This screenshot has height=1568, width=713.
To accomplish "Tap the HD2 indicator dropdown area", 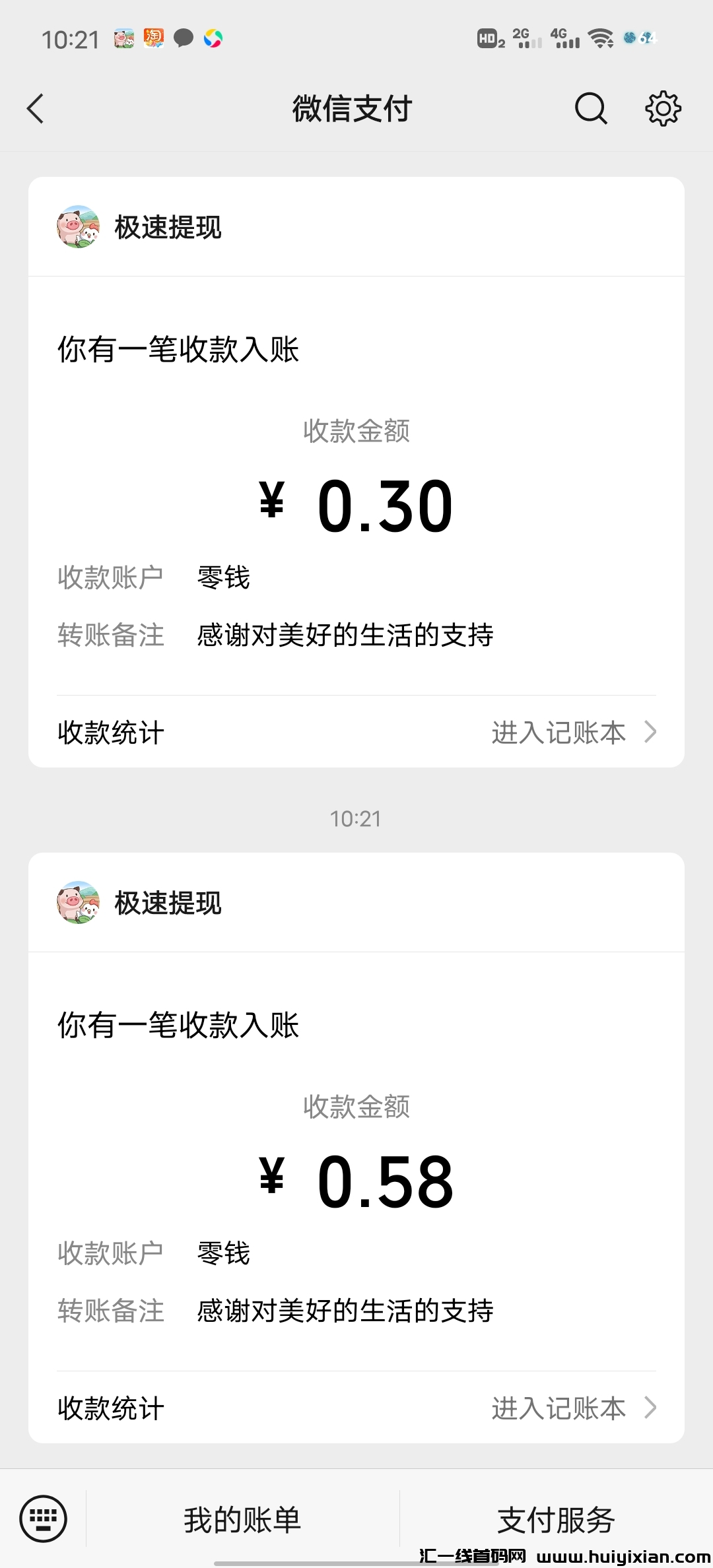I will click(x=492, y=38).
